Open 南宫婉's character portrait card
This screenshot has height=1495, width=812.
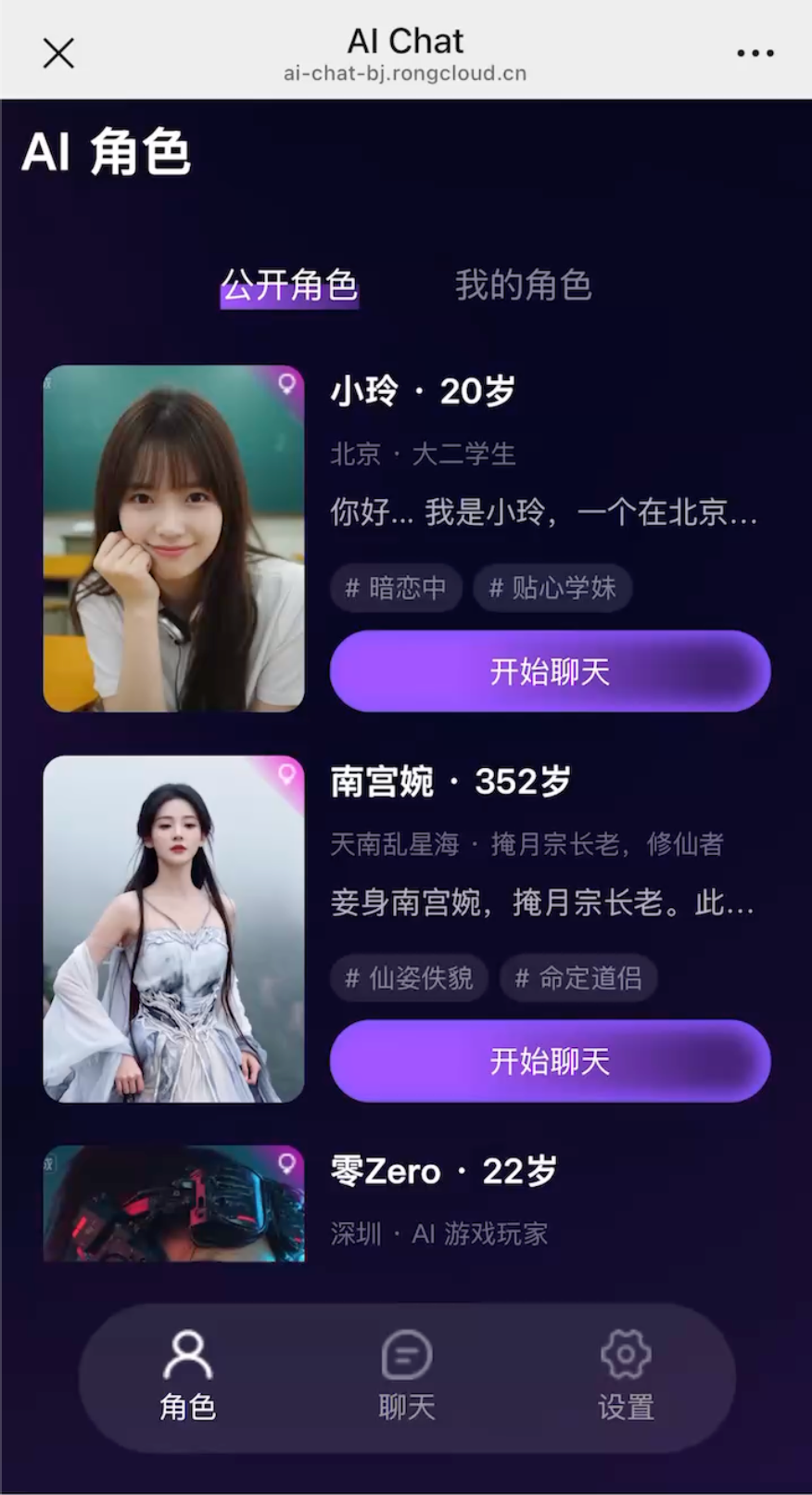pyautogui.click(x=173, y=928)
